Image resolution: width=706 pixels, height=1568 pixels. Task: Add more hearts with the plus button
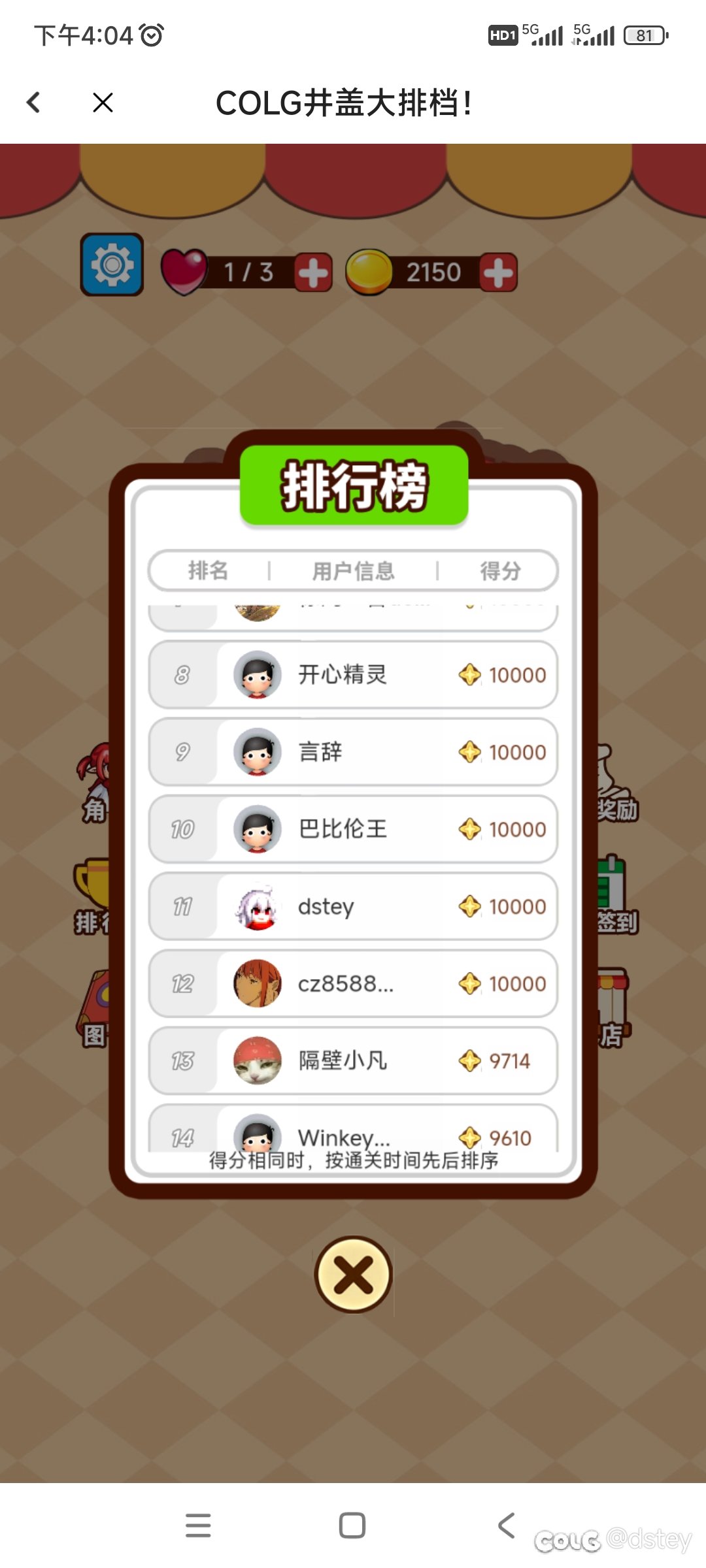click(313, 272)
